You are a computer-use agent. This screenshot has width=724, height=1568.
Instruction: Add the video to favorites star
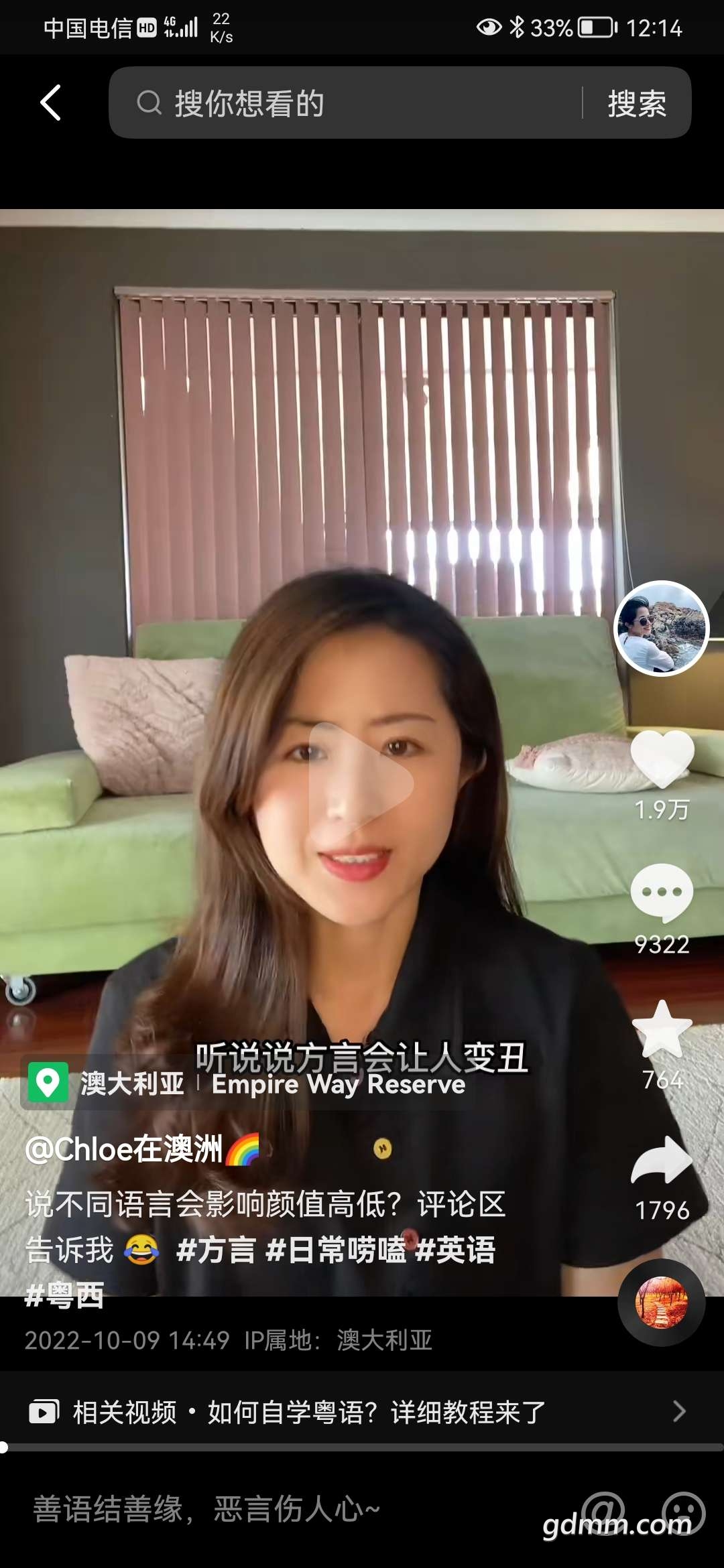point(662,1029)
